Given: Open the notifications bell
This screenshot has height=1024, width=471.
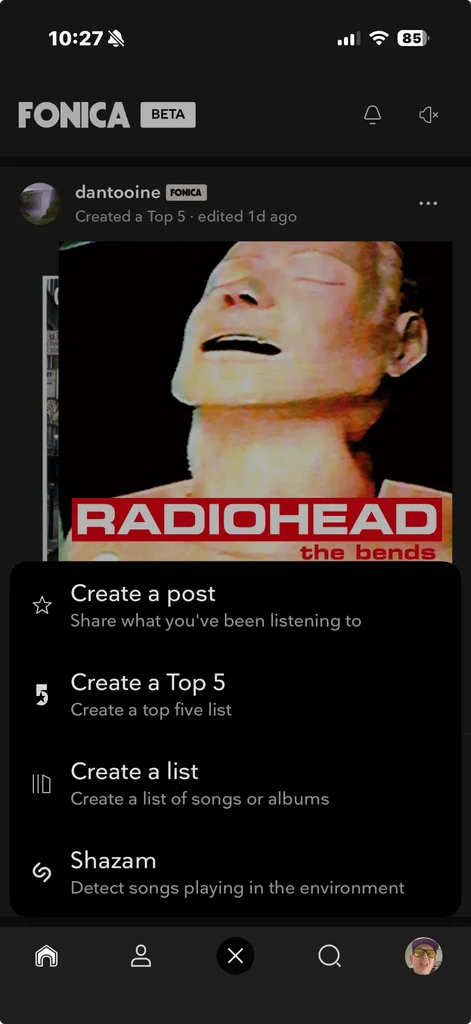Looking at the screenshot, I should 372,115.
